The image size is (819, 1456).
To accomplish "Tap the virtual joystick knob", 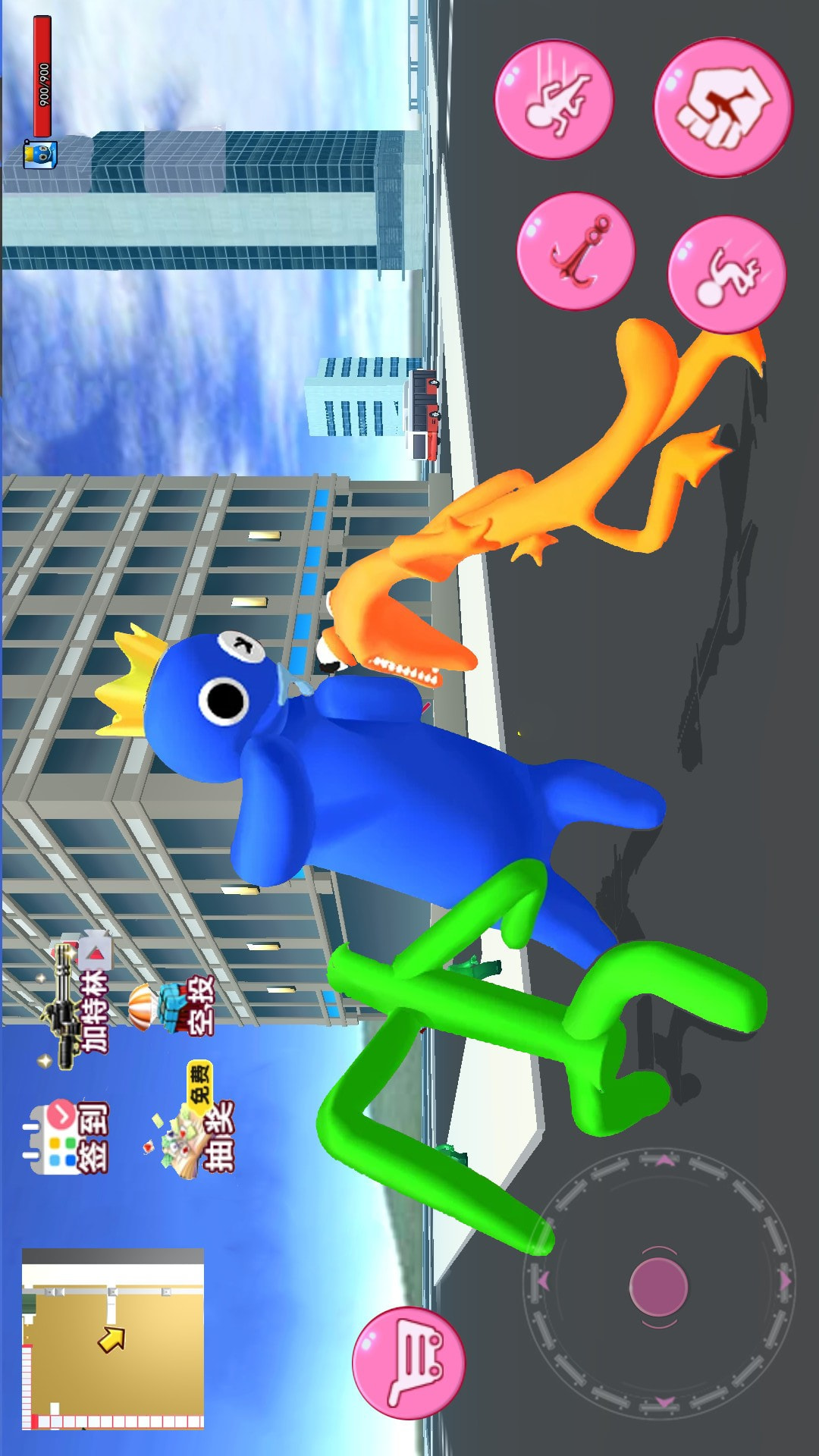I will 658,1287.
